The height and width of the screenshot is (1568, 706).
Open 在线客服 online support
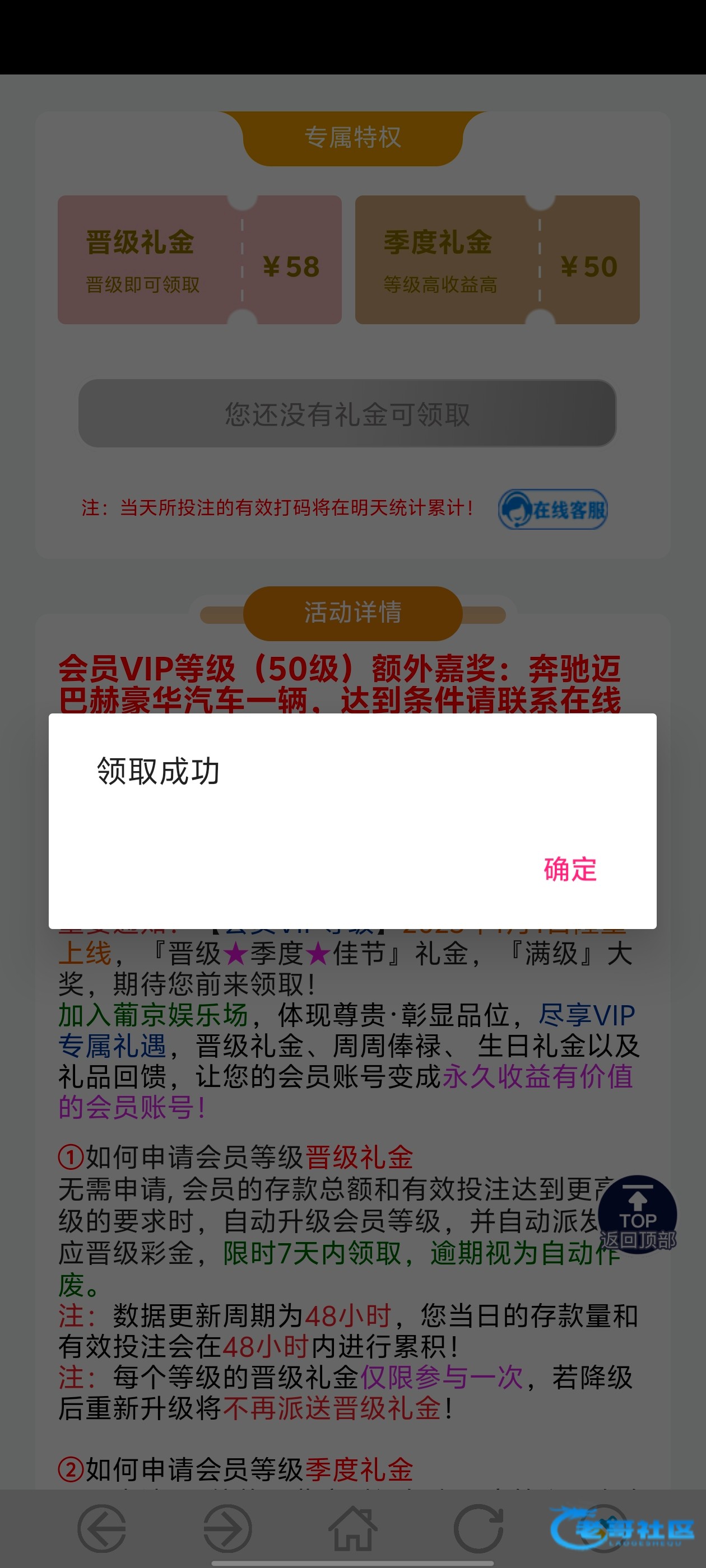click(553, 510)
